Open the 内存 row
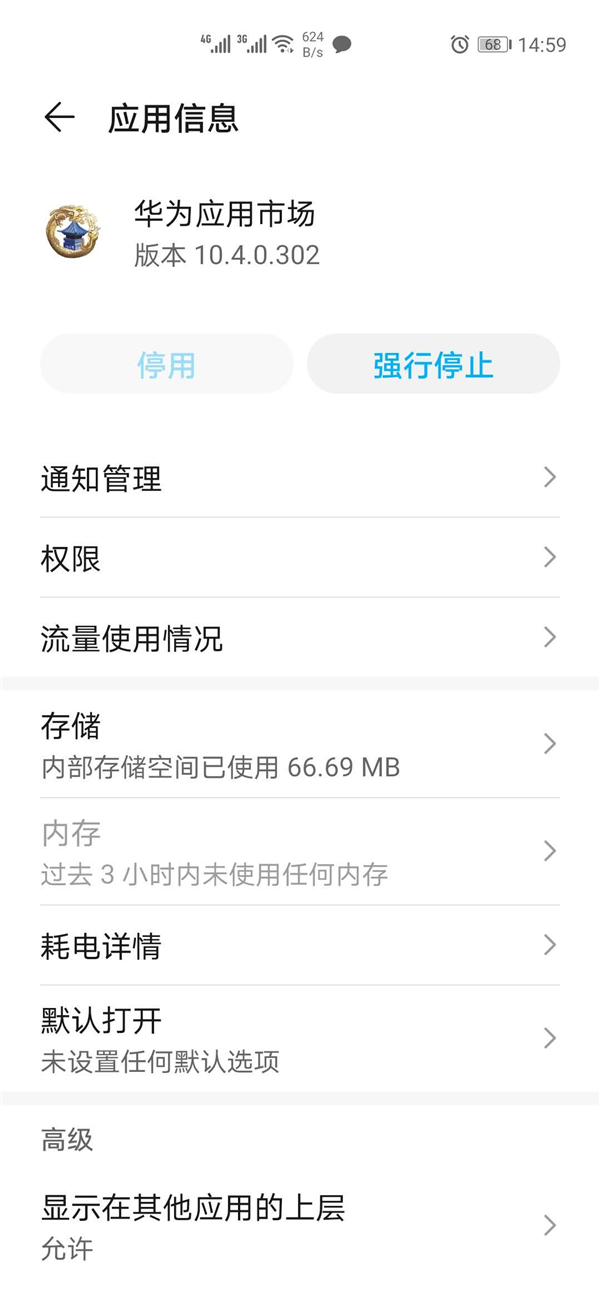The height and width of the screenshot is (1300, 600). (300, 852)
